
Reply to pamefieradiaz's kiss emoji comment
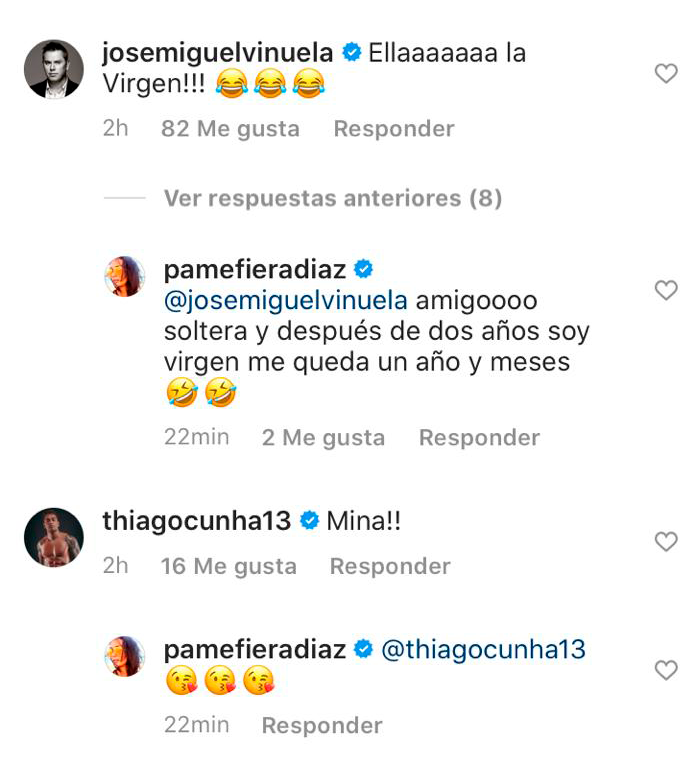coord(322,725)
